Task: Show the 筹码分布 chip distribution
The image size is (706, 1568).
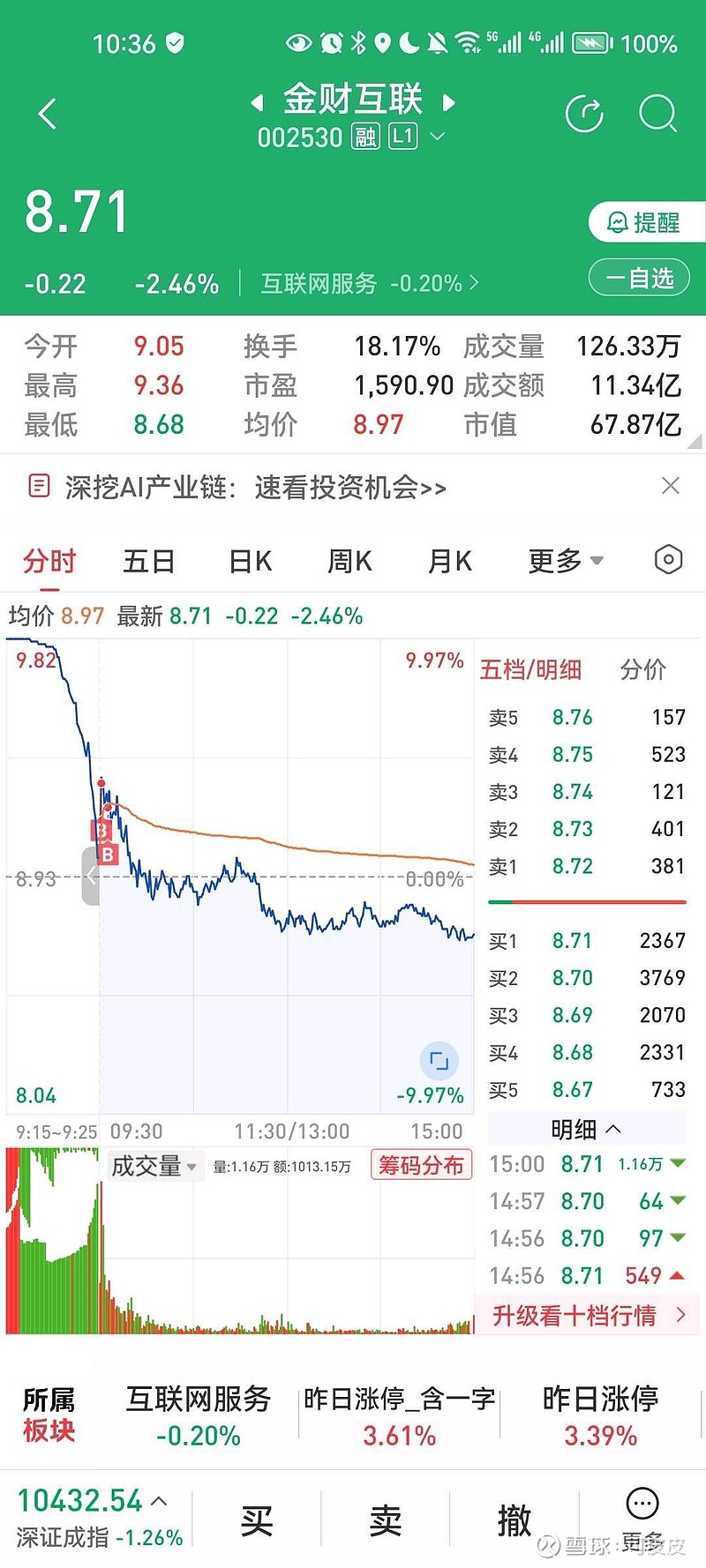Action: click(421, 1165)
